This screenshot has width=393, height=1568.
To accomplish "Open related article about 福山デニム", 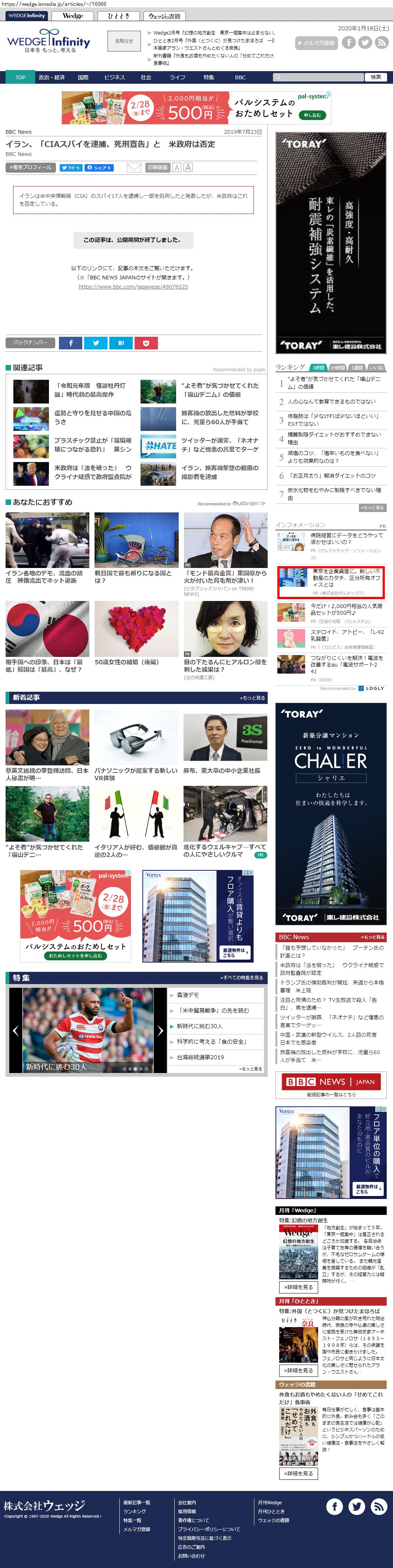I will point(219,390).
